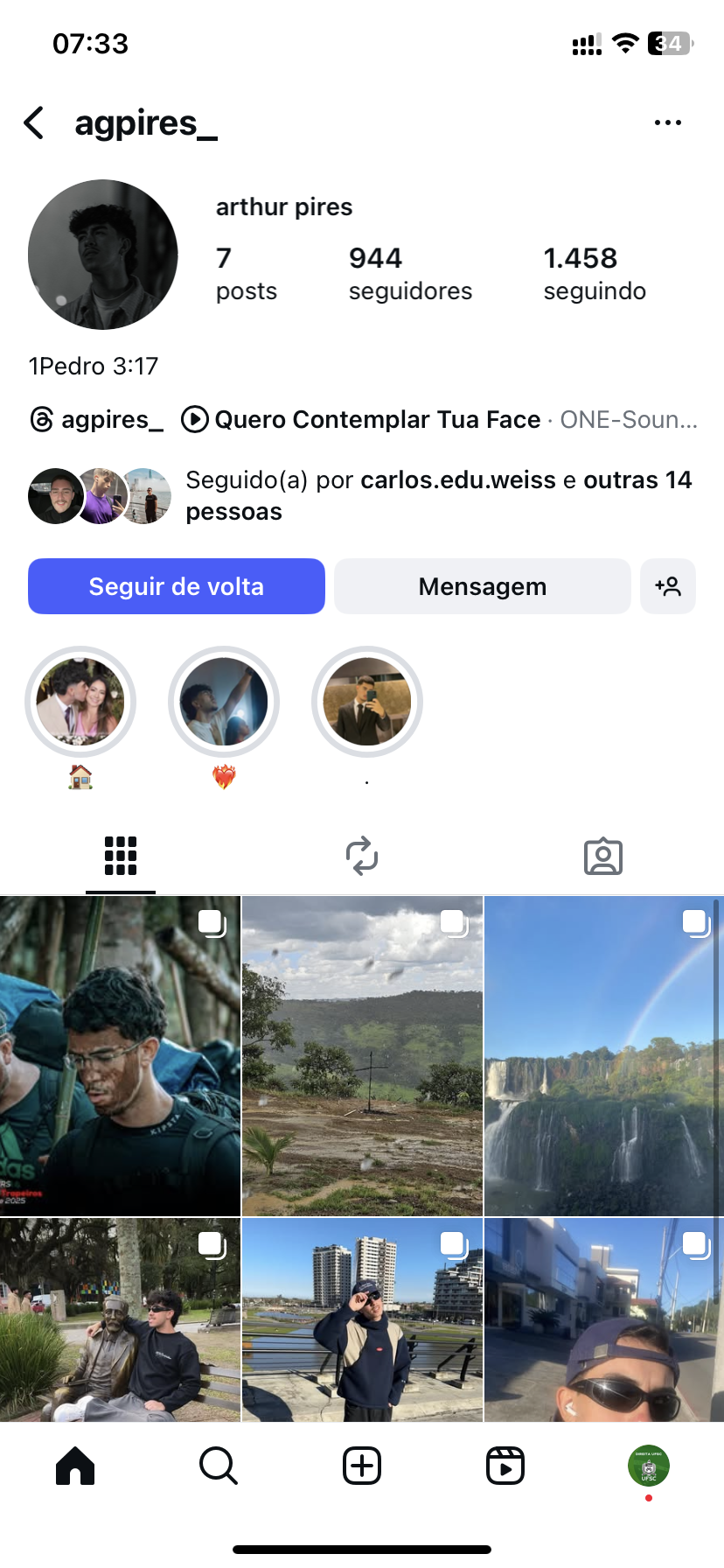This screenshot has width=724, height=1568.
Task: Go back from the agpires_ profile
Action: click(34, 123)
